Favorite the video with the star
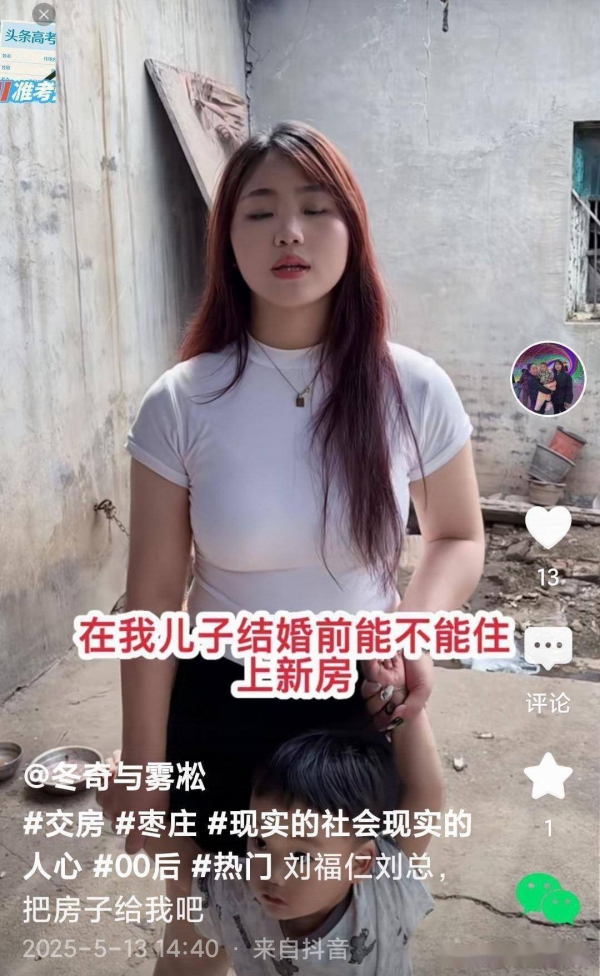The height and width of the screenshot is (976, 600). (x=548, y=778)
